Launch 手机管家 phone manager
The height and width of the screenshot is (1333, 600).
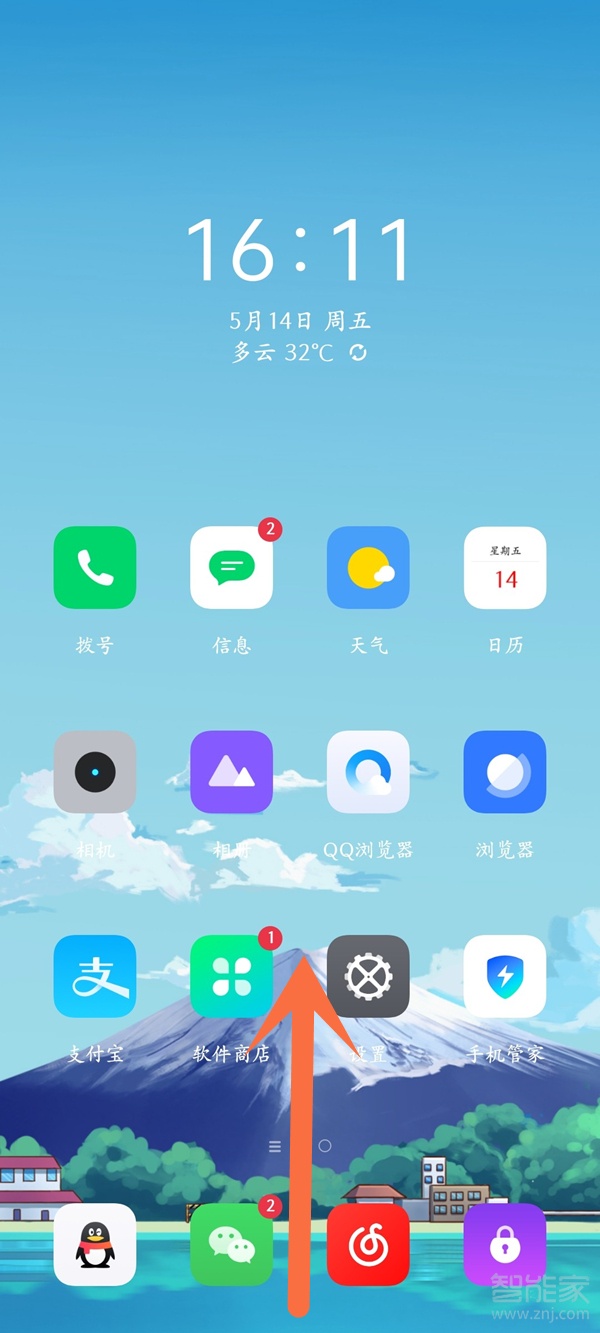tap(505, 976)
